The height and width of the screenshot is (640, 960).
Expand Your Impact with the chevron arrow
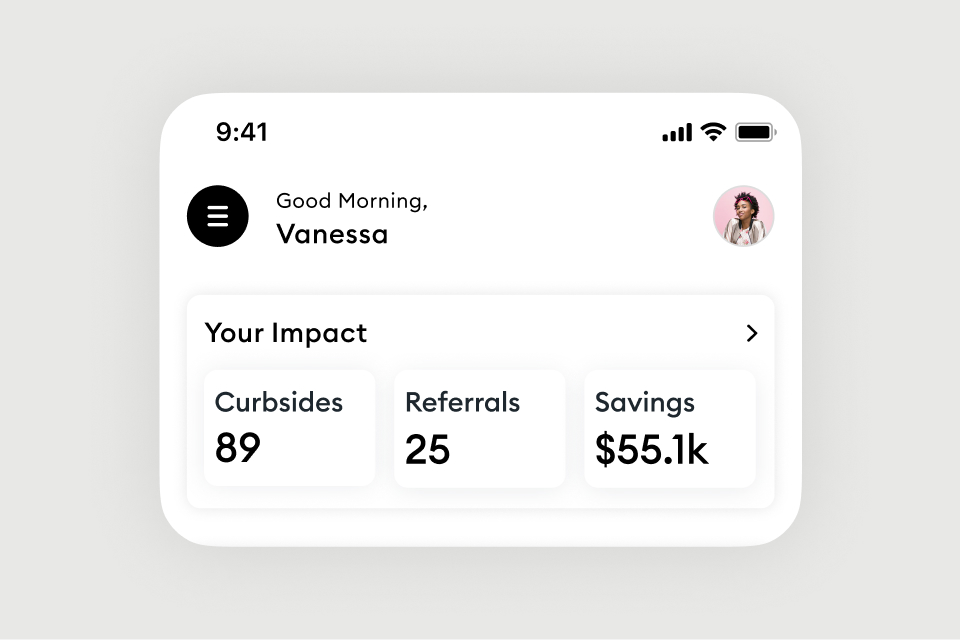point(752,333)
